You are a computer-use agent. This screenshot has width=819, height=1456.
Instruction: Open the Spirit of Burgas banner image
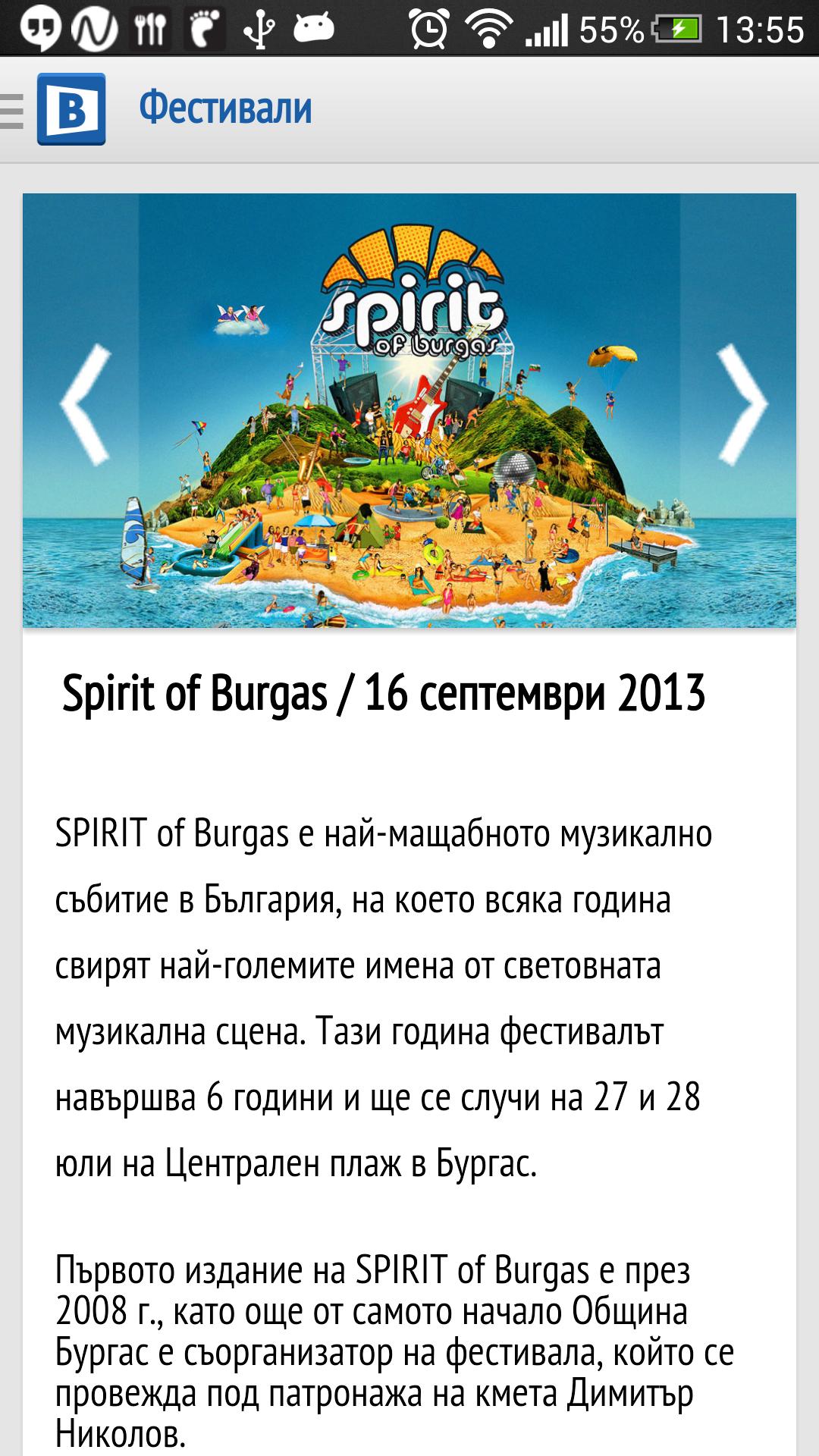click(409, 425)
